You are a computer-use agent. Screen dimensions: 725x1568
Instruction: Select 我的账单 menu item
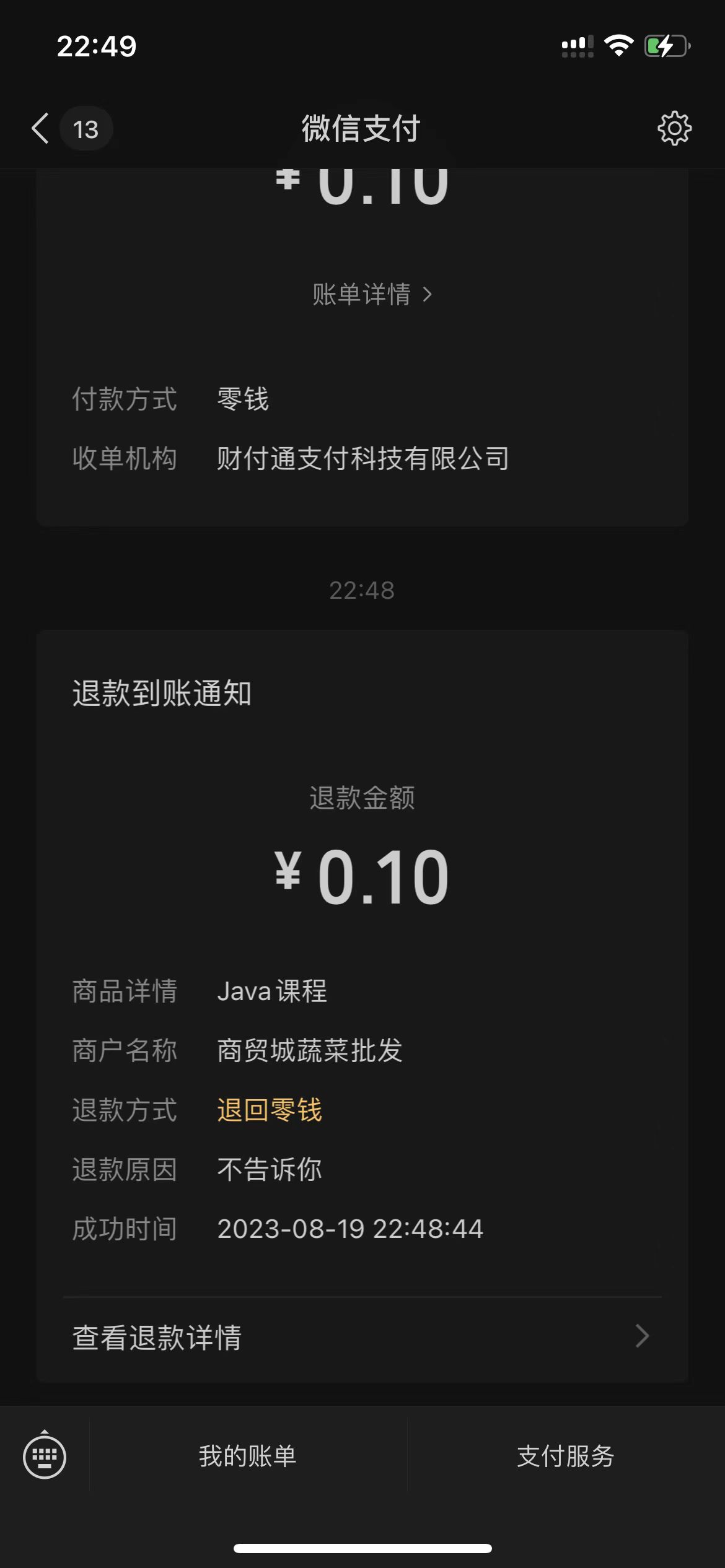point(248,1457)
